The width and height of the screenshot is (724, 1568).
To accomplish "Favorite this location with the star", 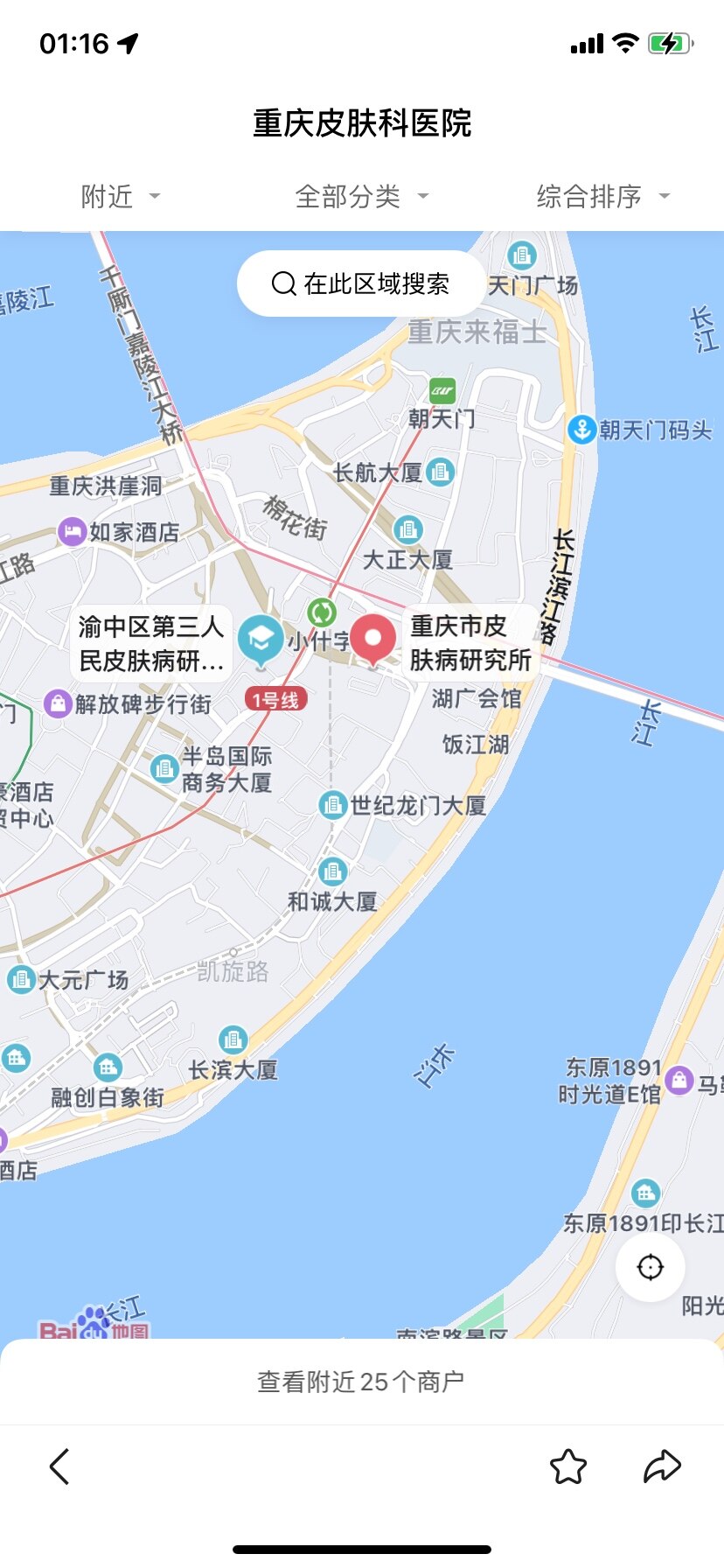I will coord(568,1466).
